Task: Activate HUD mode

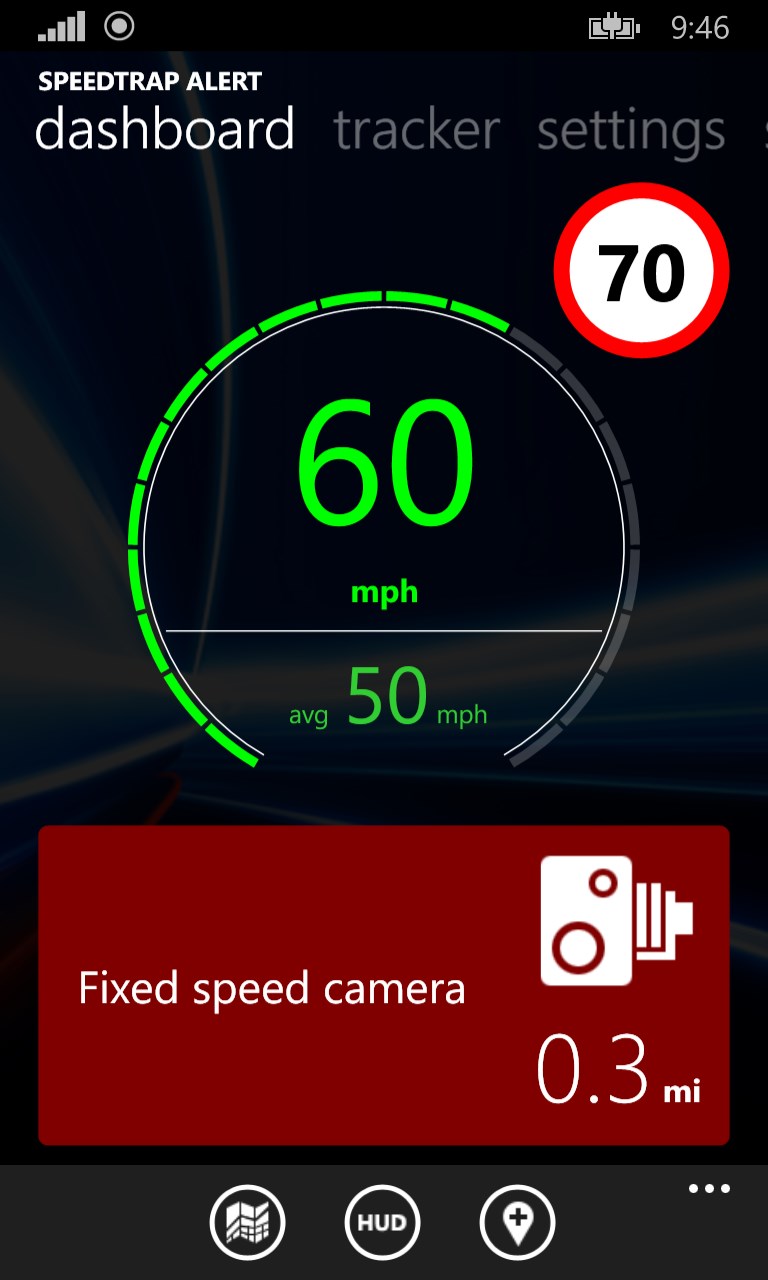Action: click(382, 1222)
